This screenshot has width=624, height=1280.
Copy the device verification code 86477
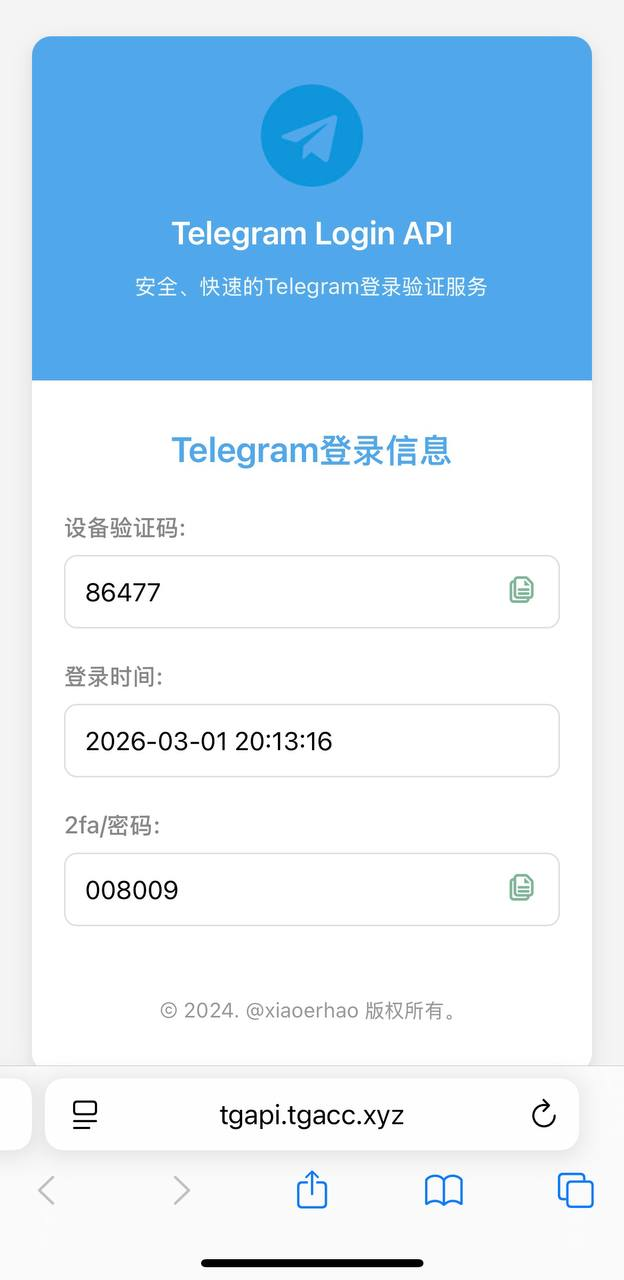pyautogui.click(x=521, y=590)
